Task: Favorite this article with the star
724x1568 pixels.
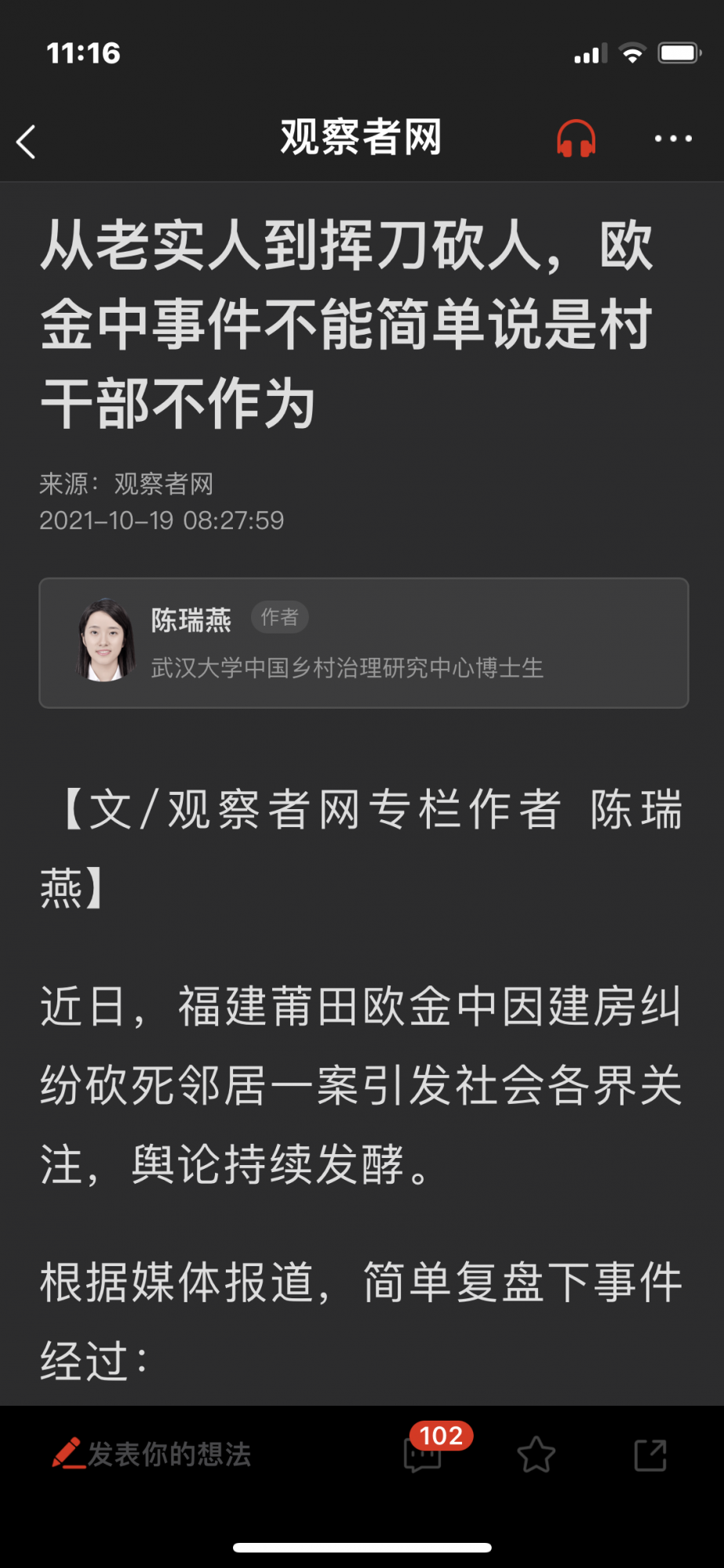Action: click(x=537, y=1455)
